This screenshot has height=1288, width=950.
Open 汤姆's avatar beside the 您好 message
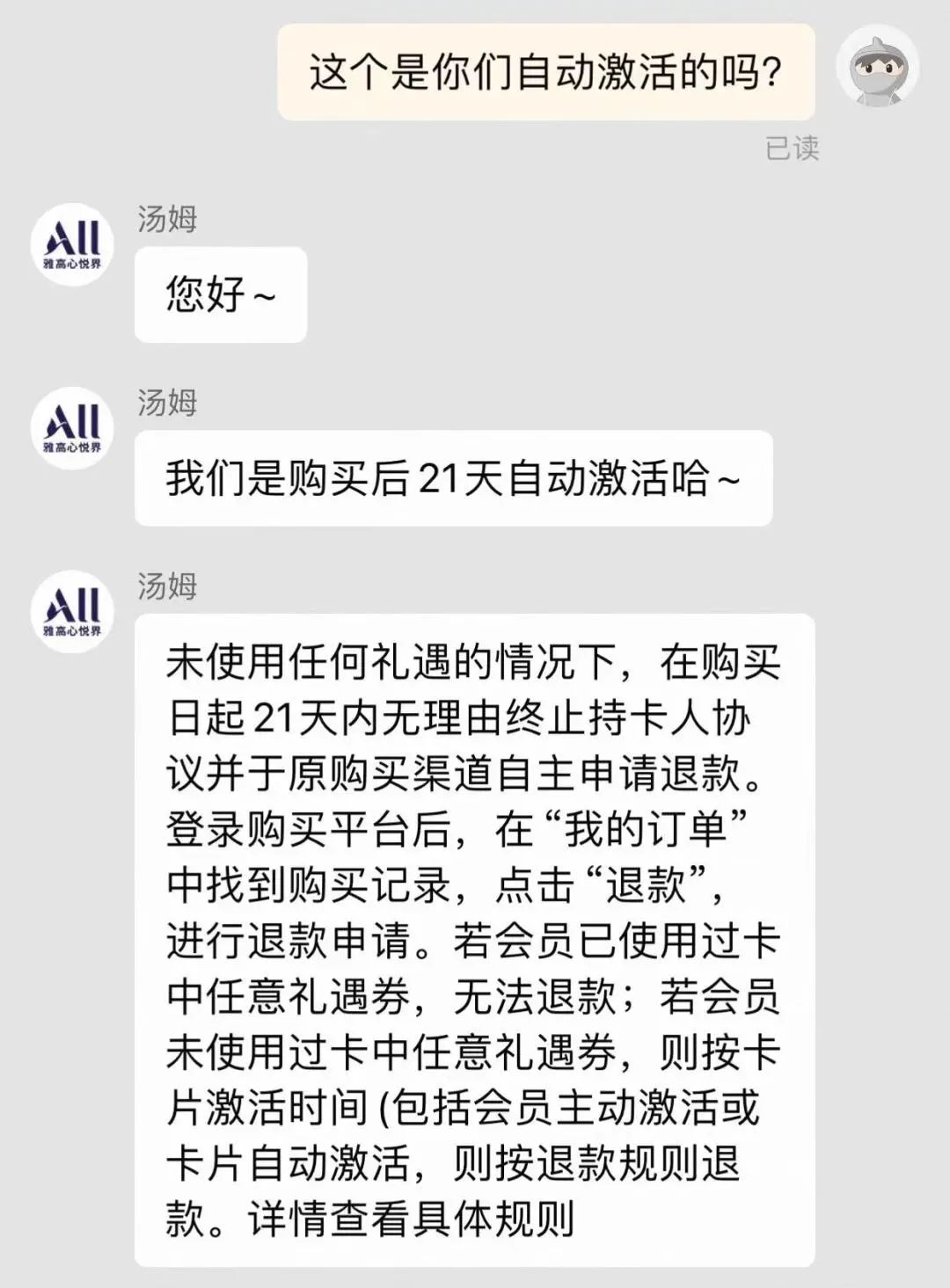pos(73,245)
